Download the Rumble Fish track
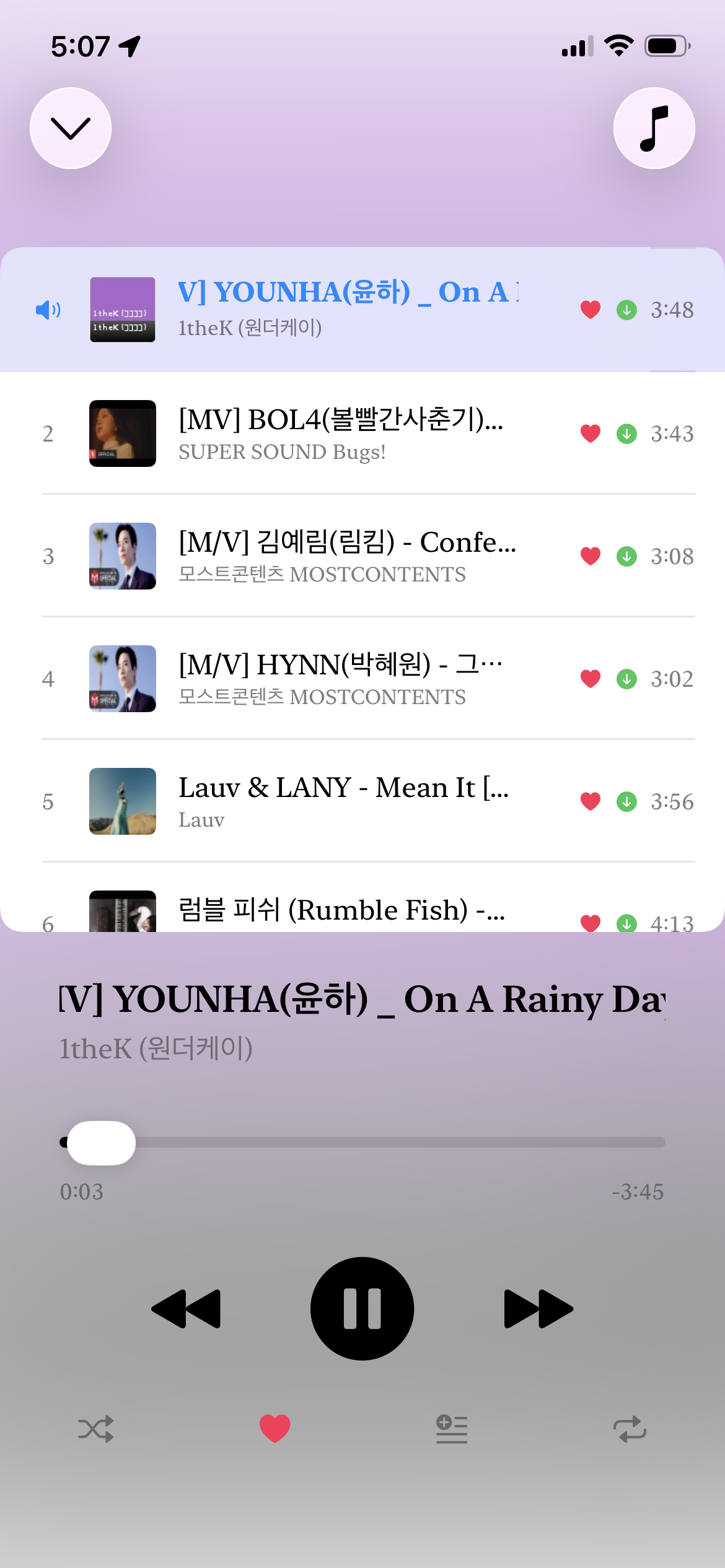The height and width of the screenshot is (1568, 725). point(626,923)
